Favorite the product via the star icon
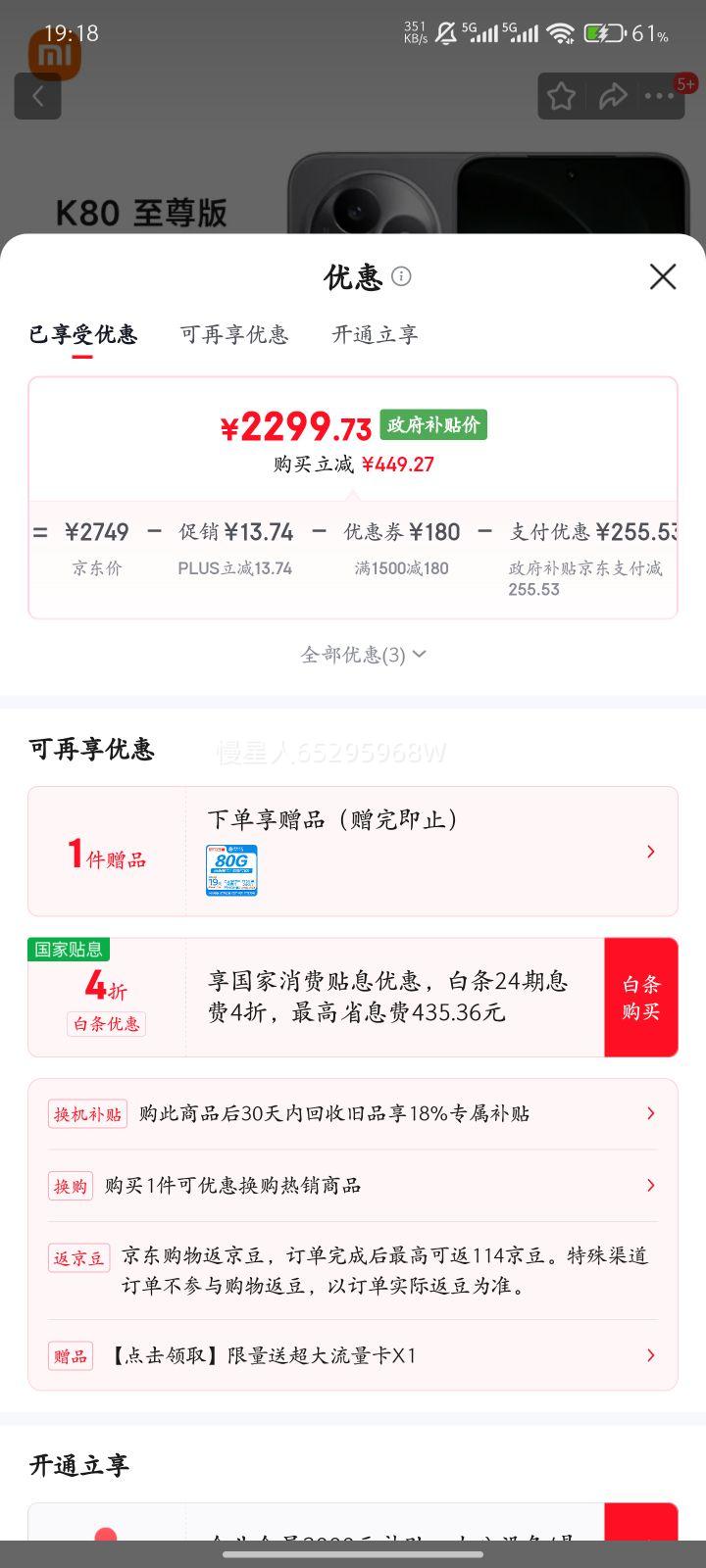Viewport: 706px width, 1568px height. point(561,95)
